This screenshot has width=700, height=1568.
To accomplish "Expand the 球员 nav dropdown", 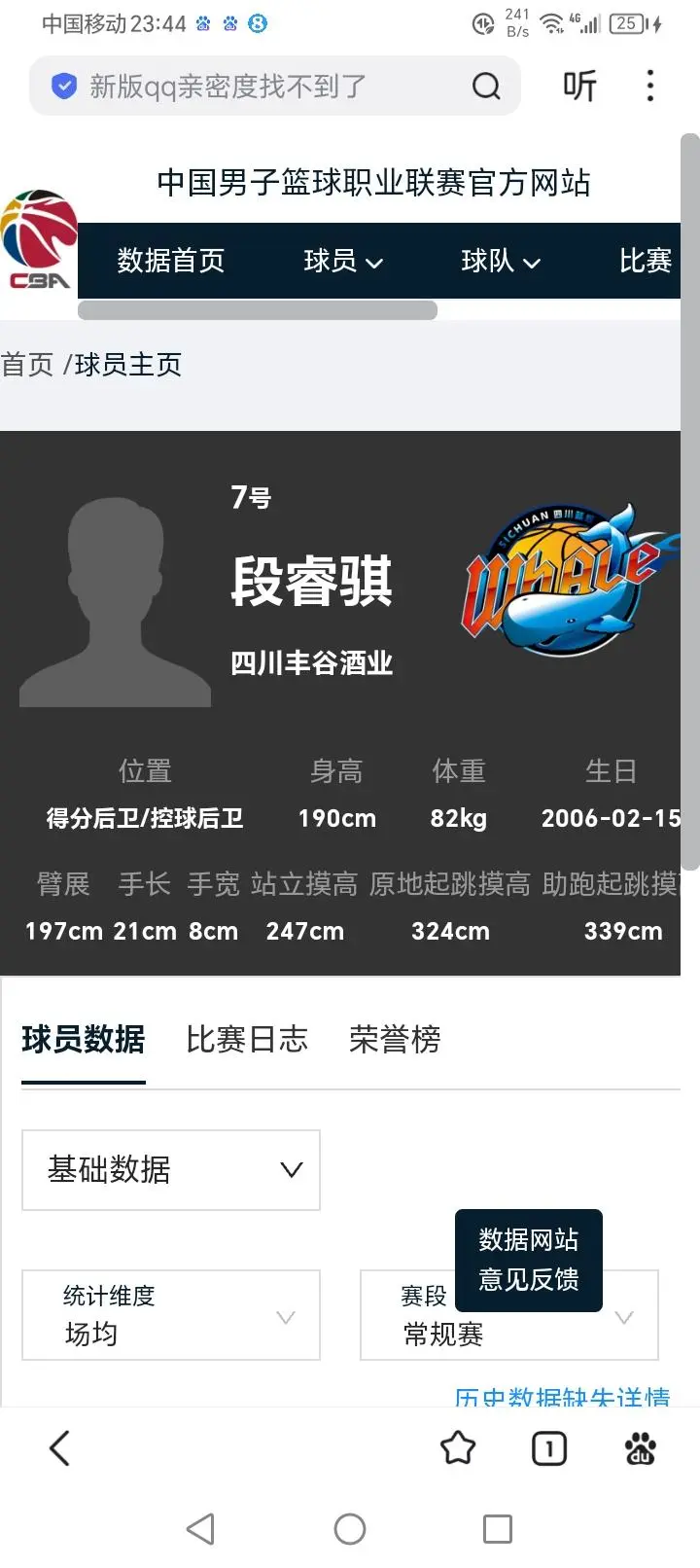I will (343, 261).
